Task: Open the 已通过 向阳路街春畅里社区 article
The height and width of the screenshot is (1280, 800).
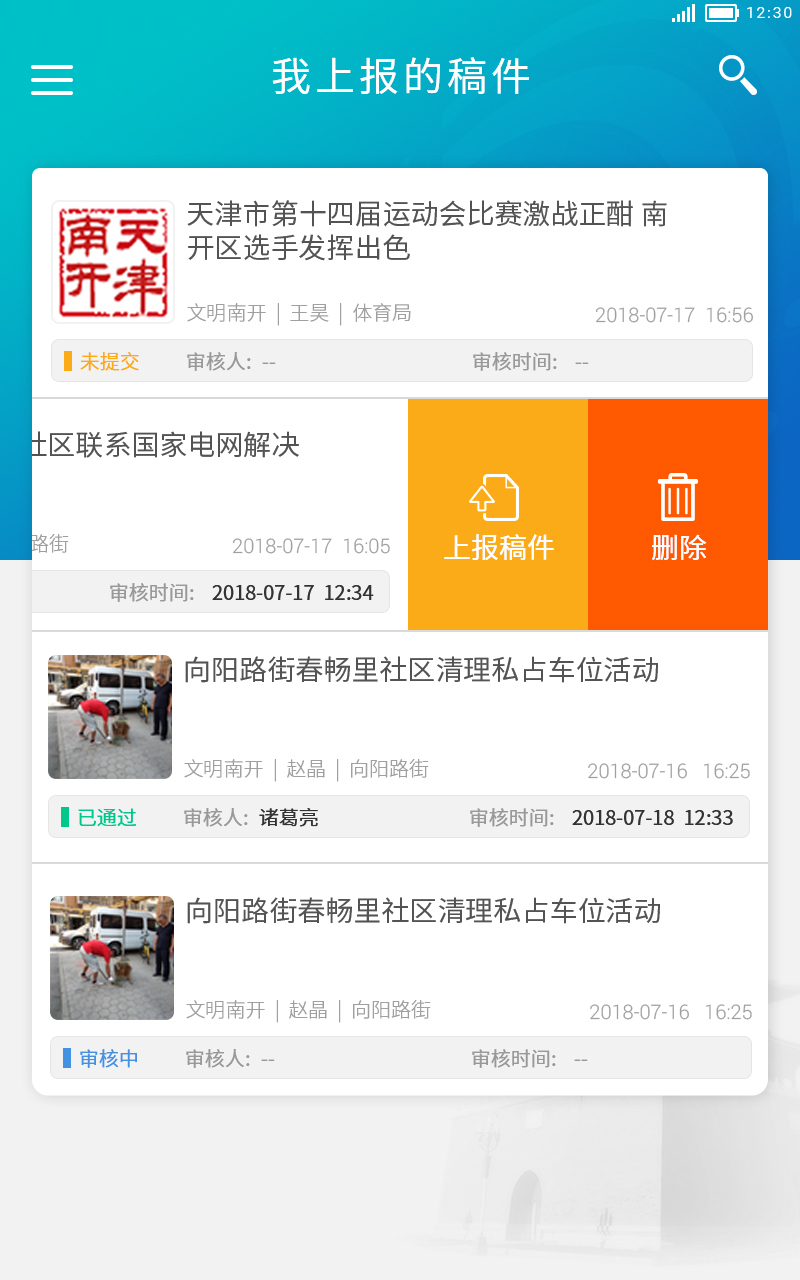Action: pyautogui.click(x=421, y=670)
